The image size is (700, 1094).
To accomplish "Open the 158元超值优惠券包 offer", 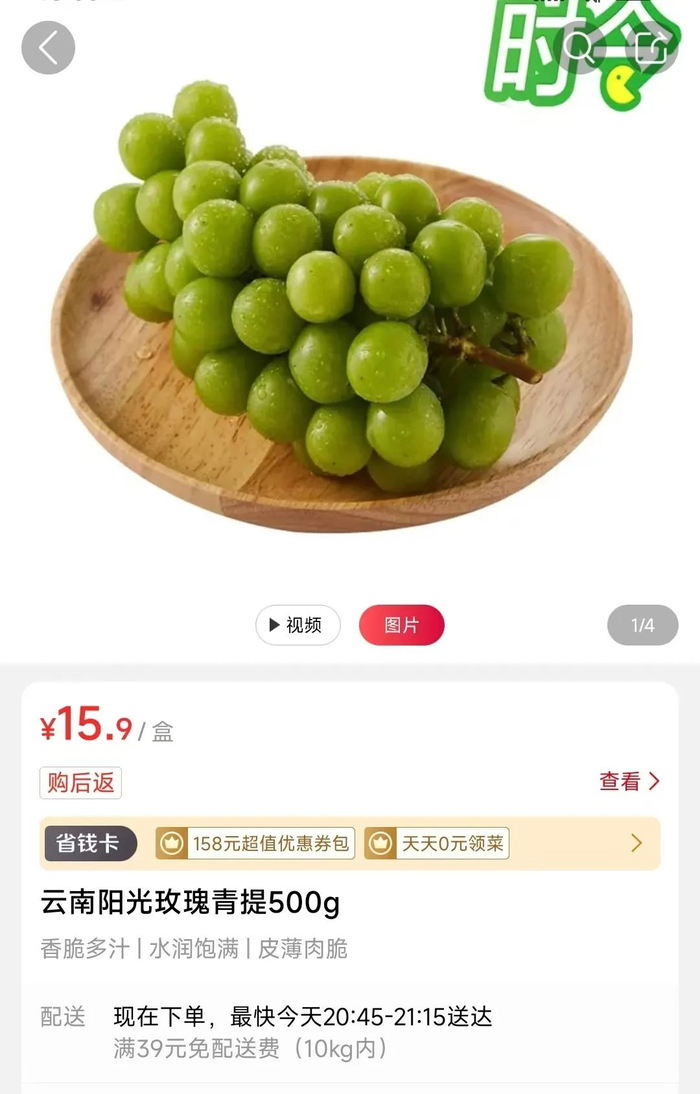I will point(256,843).
